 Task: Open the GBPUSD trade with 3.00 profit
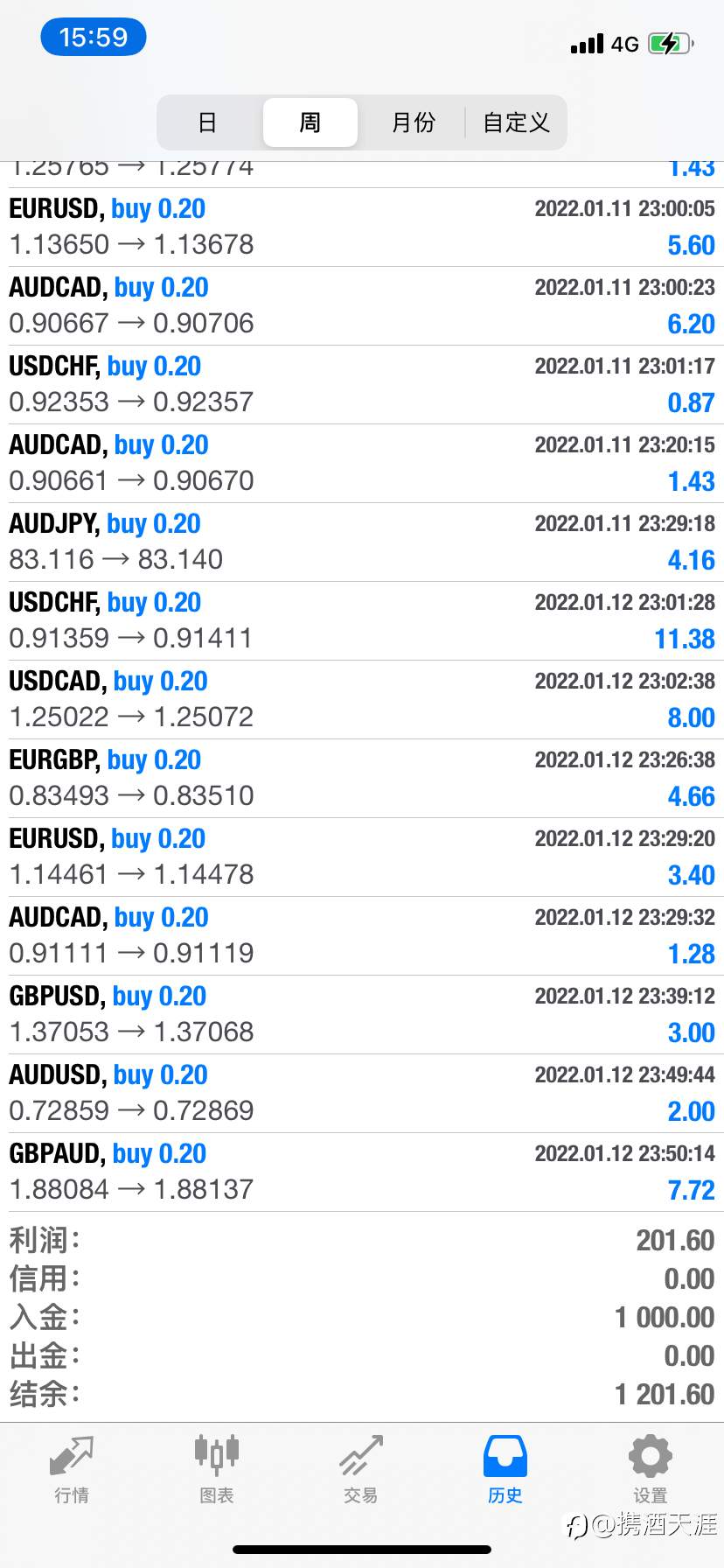362,1015
